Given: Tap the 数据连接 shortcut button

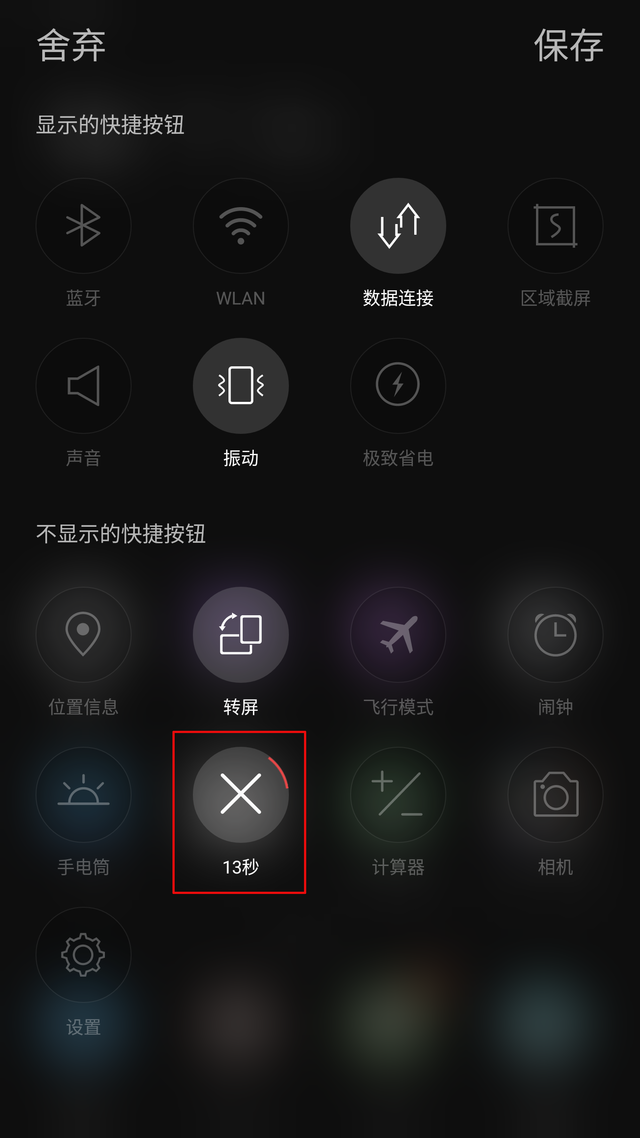Looking at the screenshot, I should (398, 226).
